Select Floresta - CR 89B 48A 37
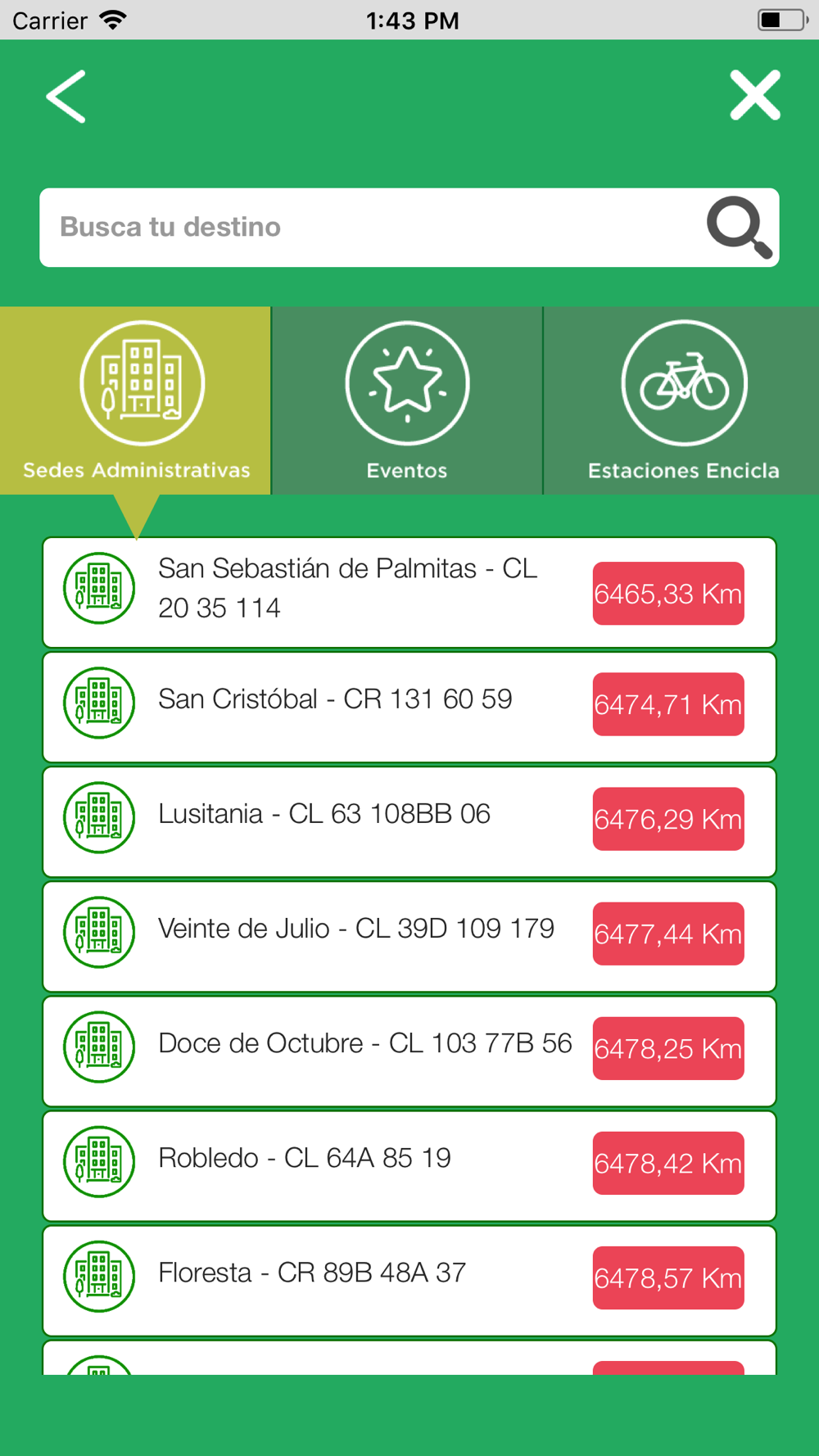This screenshot has height=1456, width=819. pos(409,1280)
